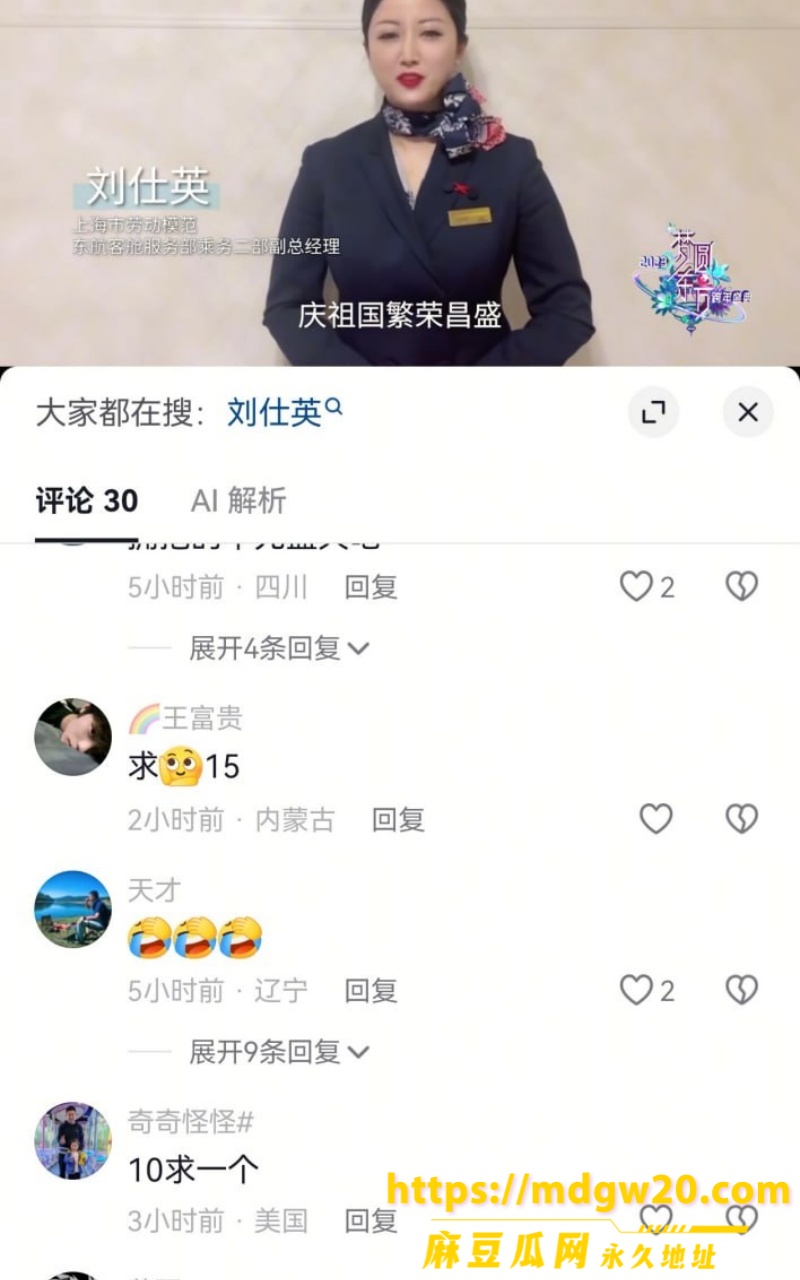Dislike 王富贵's comment
800x1280 pixels.
click(x=741, y=819)
